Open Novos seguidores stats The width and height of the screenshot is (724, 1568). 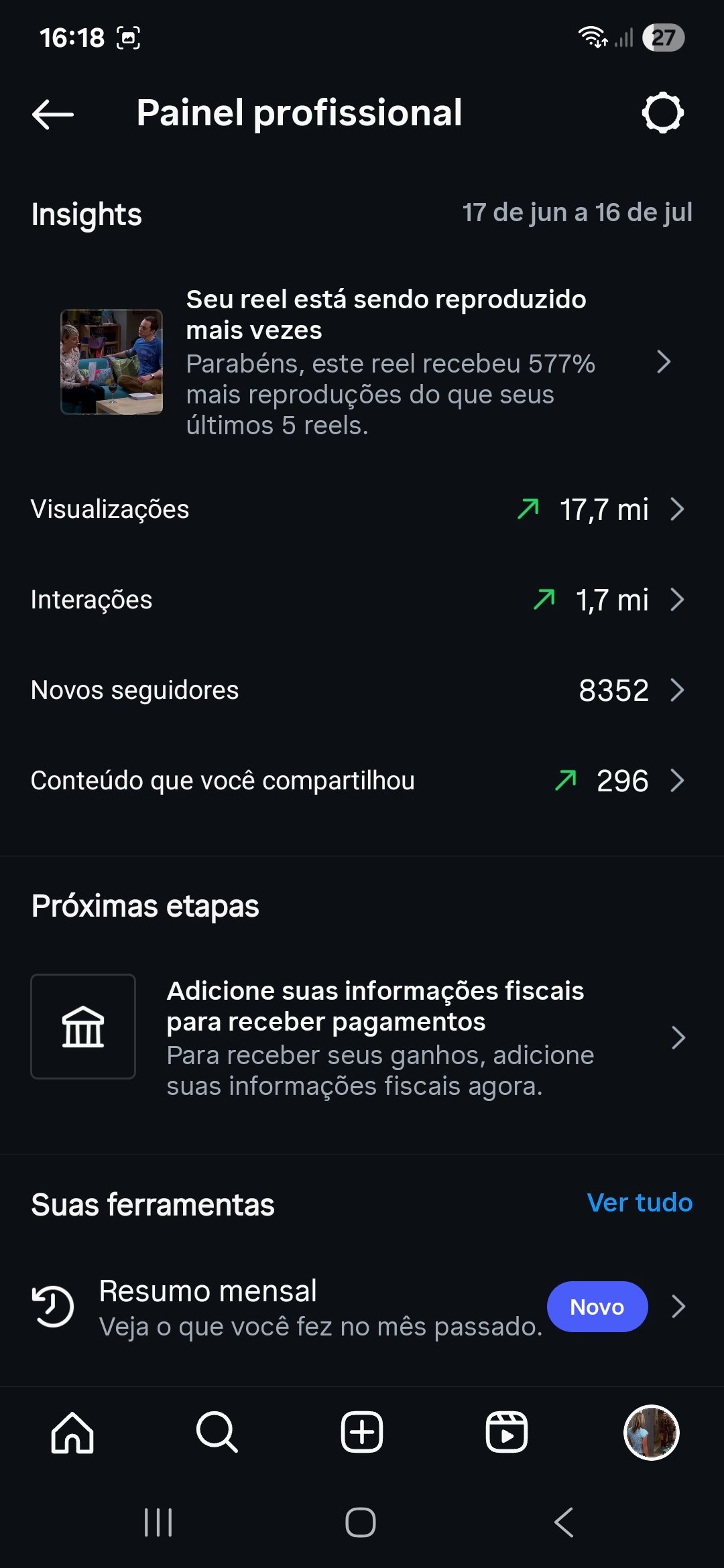pos(362,690)
